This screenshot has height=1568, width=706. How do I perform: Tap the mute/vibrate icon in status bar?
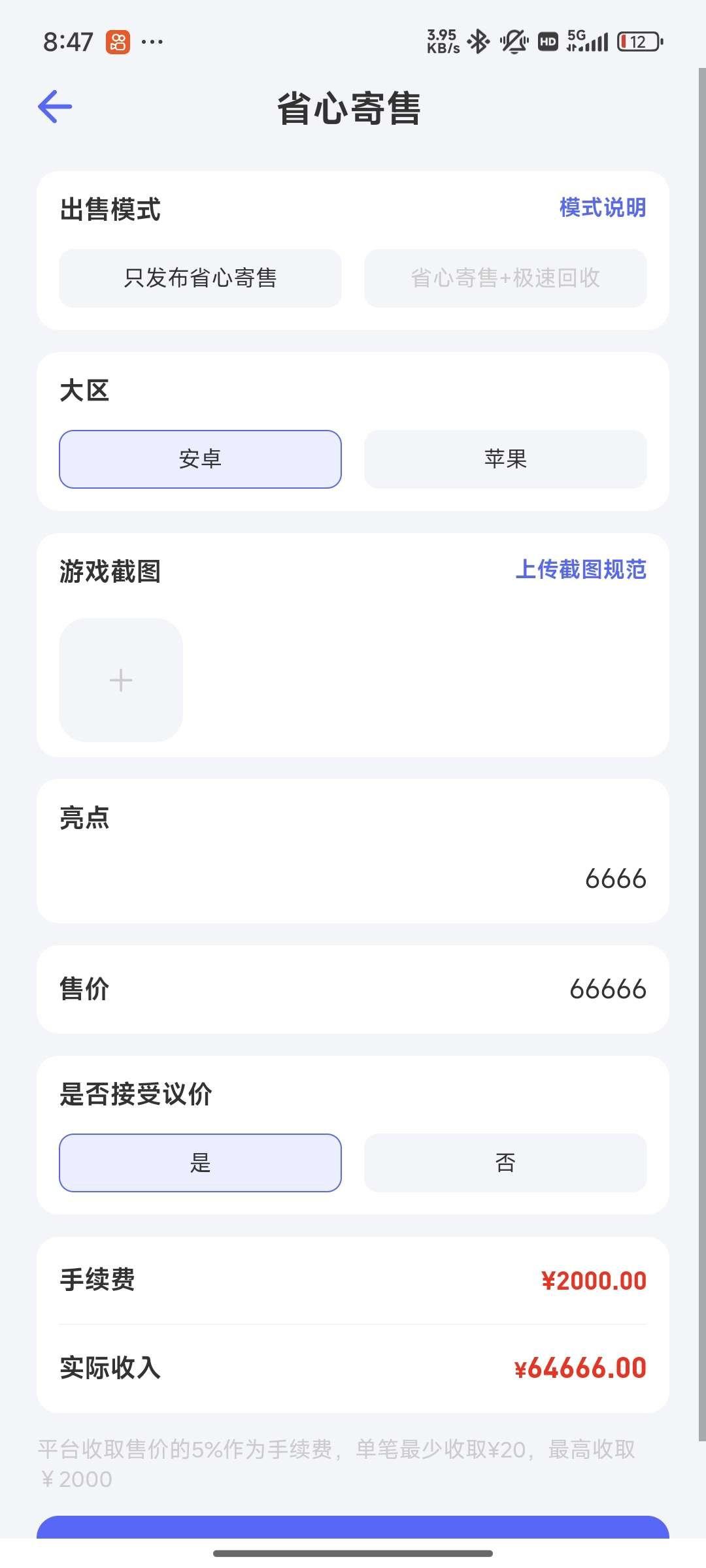coord(513,41)
